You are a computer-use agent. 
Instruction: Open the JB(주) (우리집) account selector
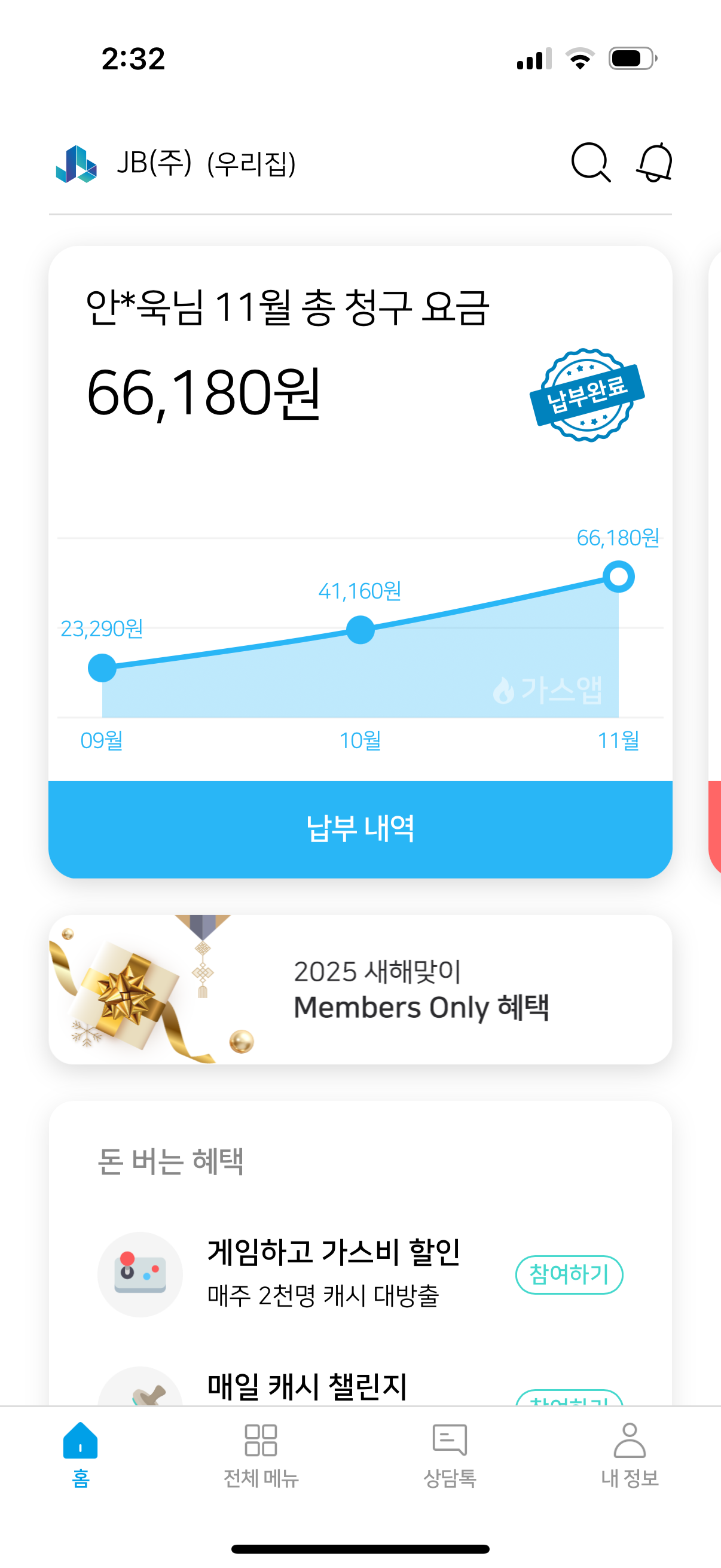[x=206, y=163]
